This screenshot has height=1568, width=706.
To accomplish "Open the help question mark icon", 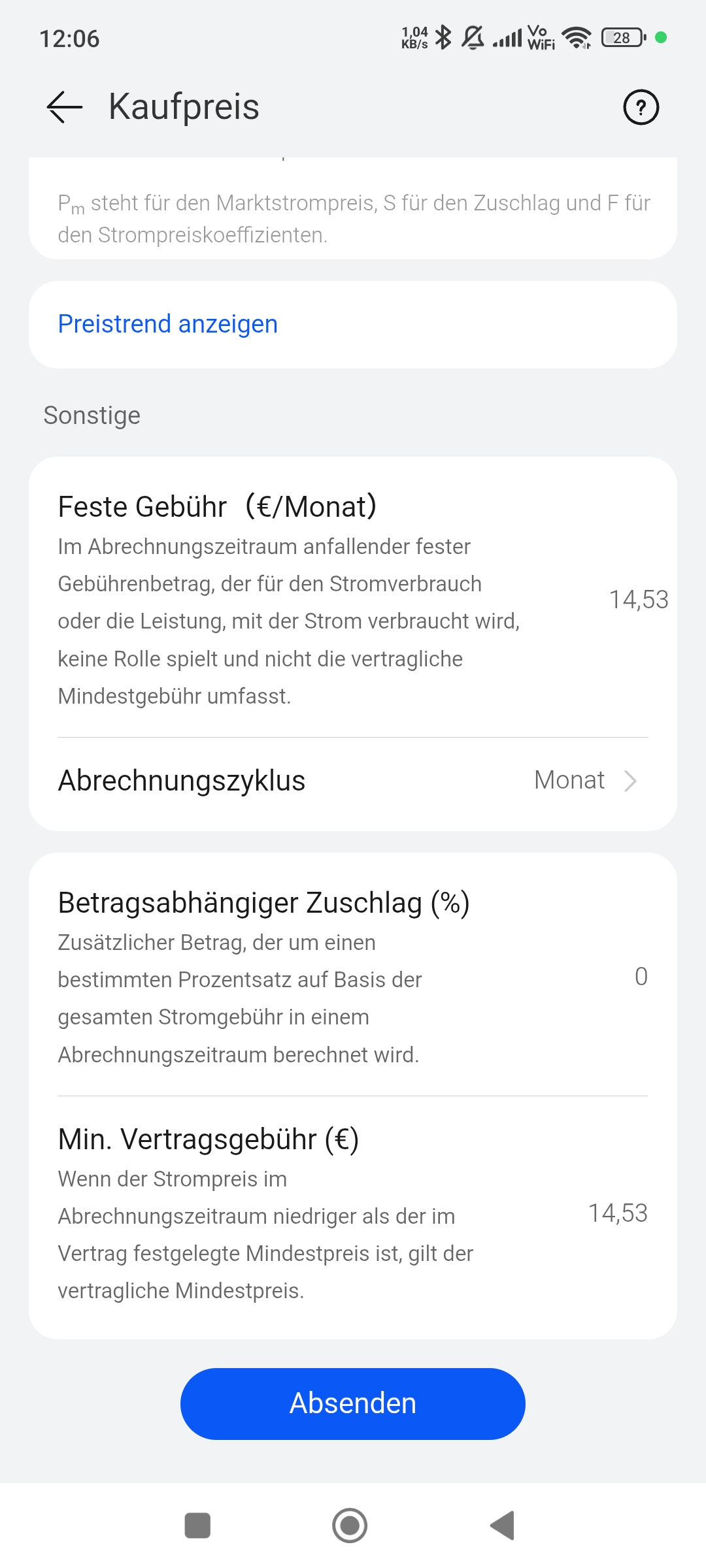I will [641, 107].
